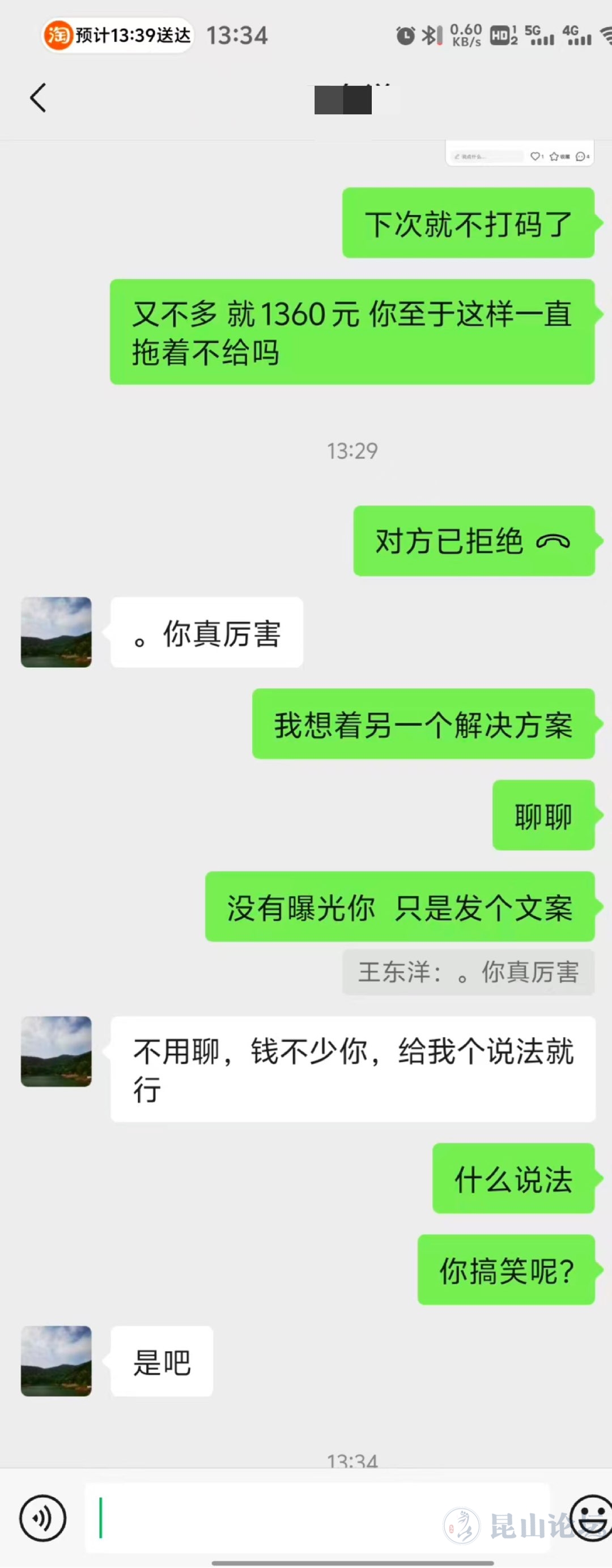Open the shared screenshot image at top
Screen dimensions: 612x1568
(x=520, y=154)
